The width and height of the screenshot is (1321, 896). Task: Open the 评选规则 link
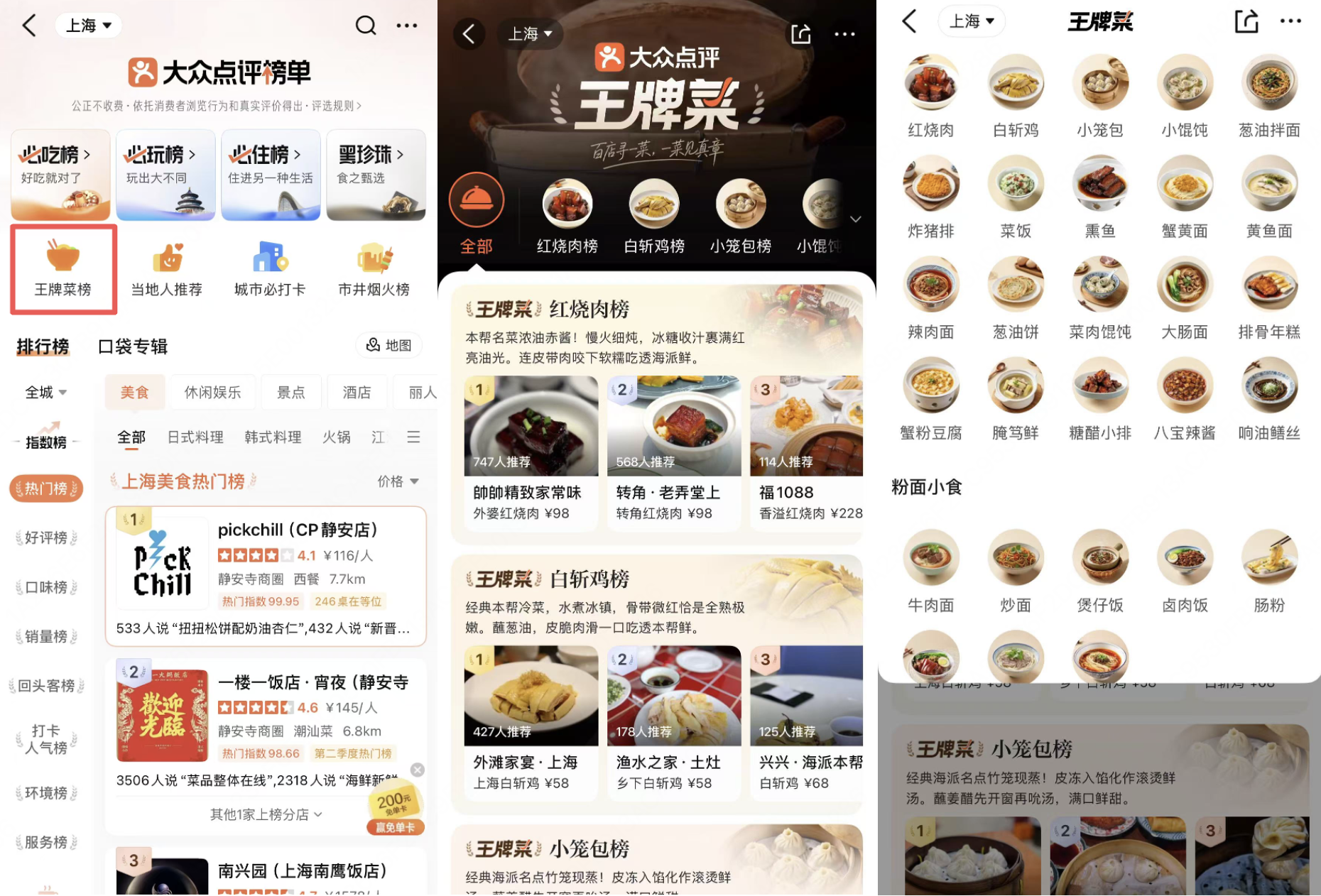click(x=338, y=106)
